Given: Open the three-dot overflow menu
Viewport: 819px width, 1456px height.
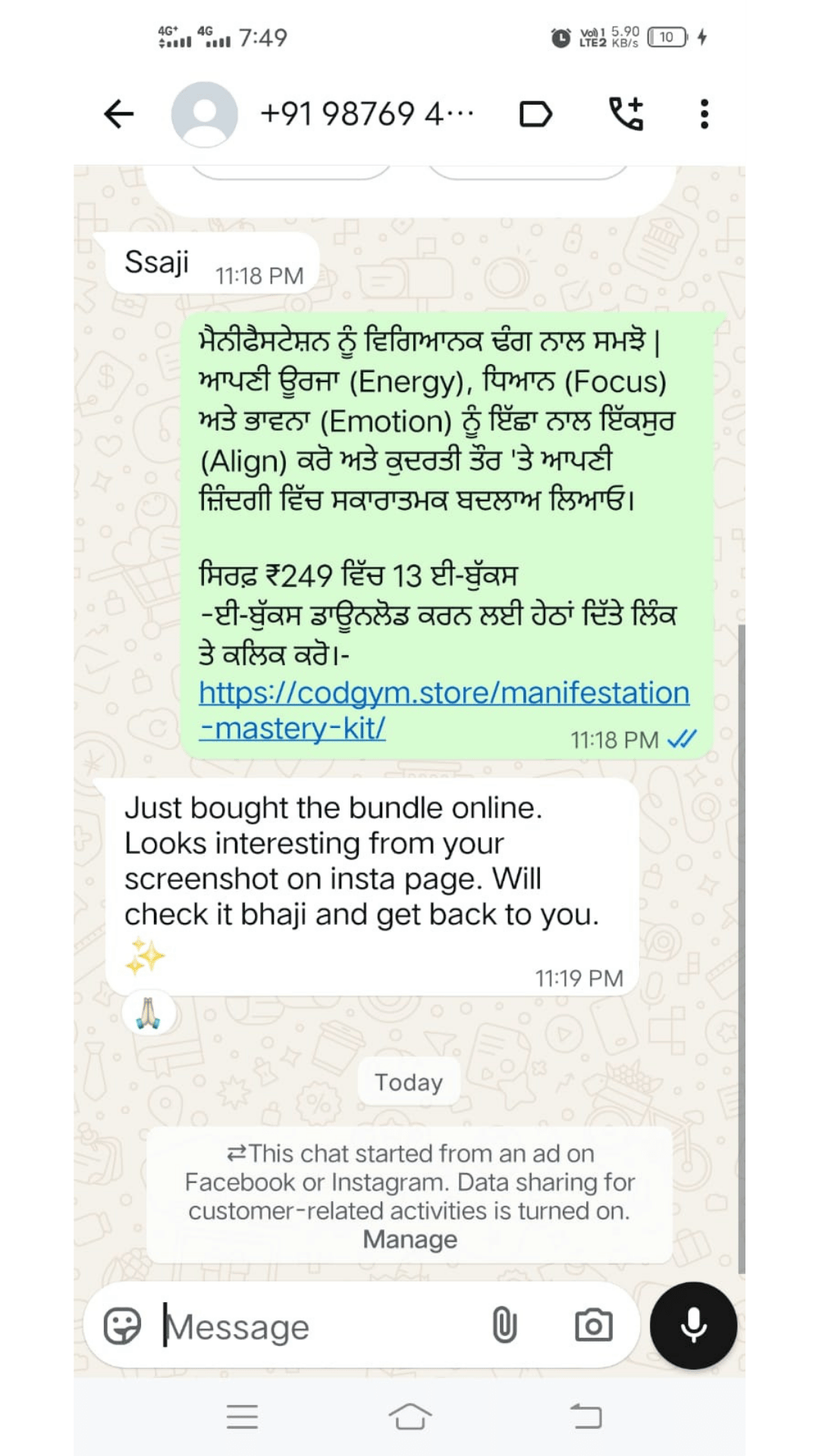Looking at the screenshot, I should click(x=704, y=115).
